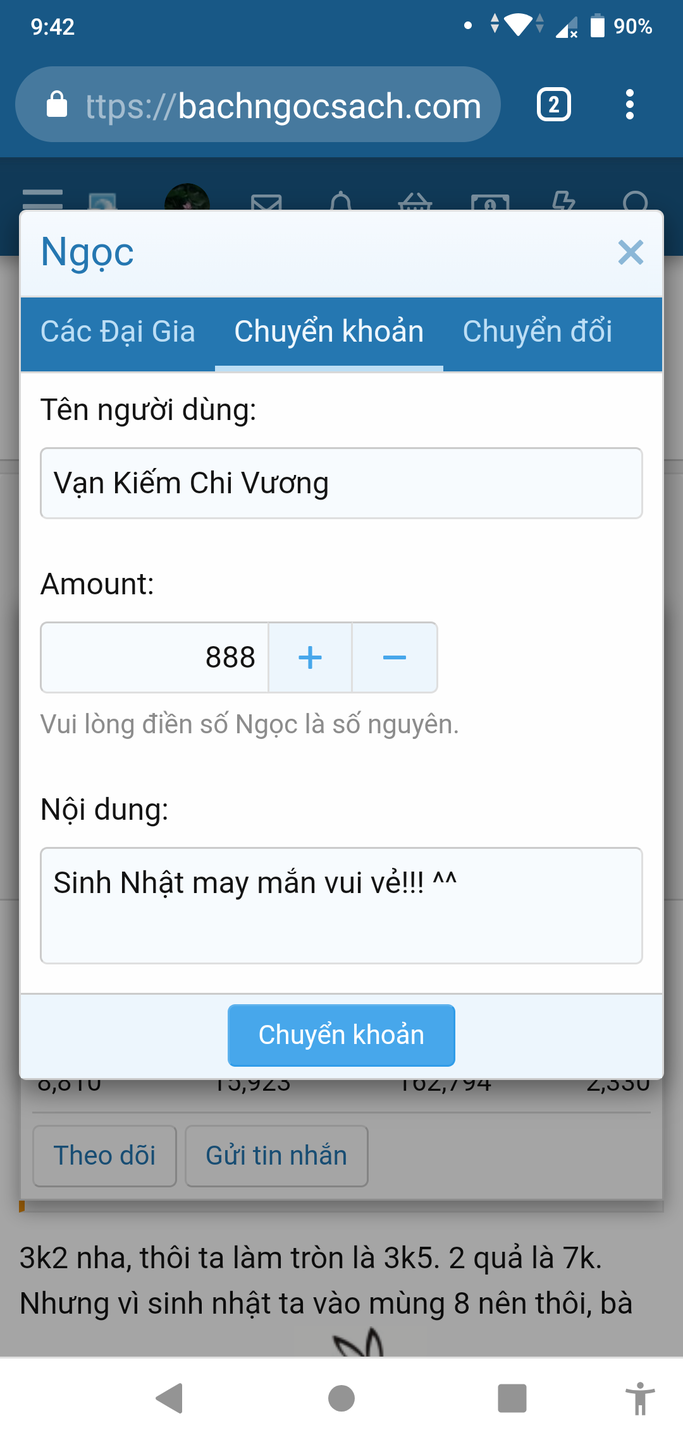Open the browser tab switcher
Screen dimensions: 683x1440
[554, 105]
